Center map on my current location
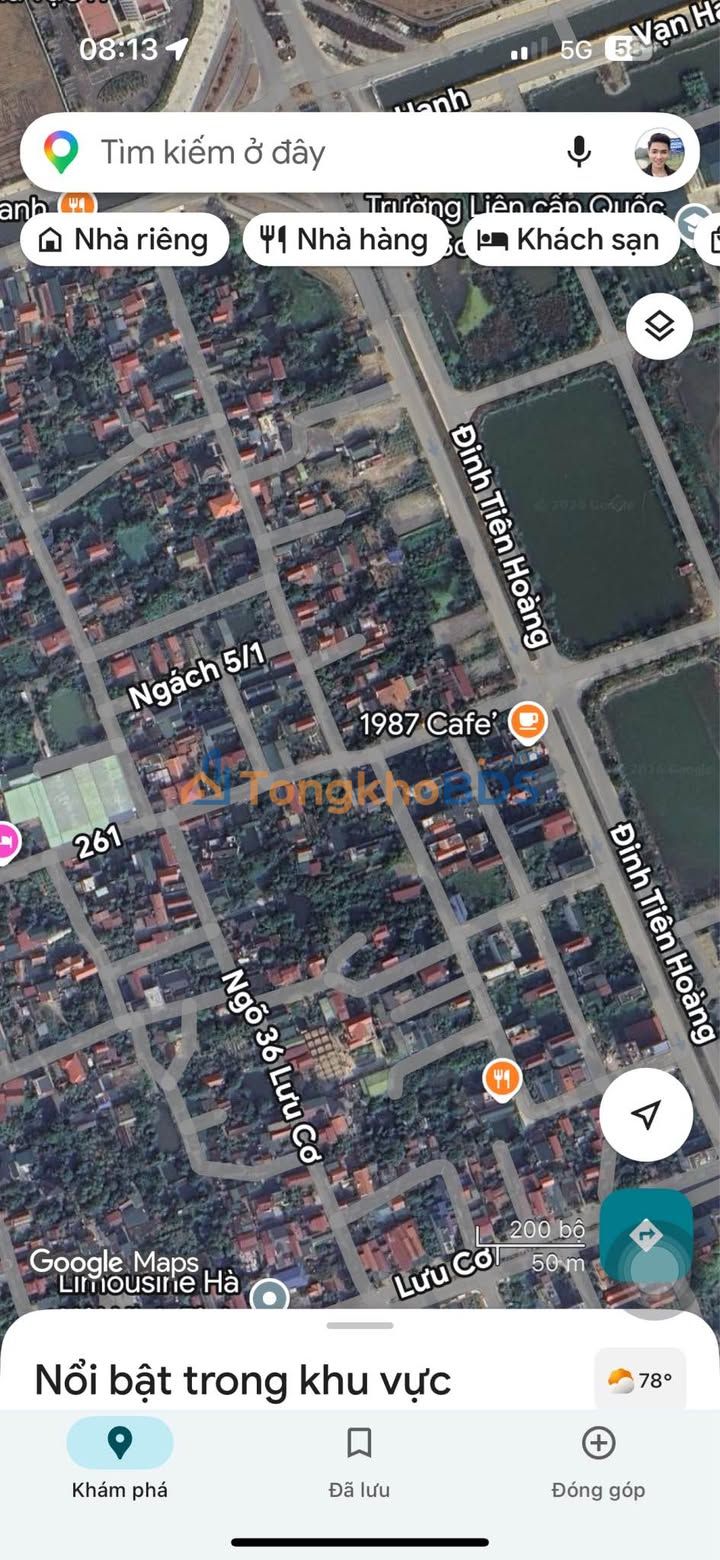 click(x=646, y=1114)
